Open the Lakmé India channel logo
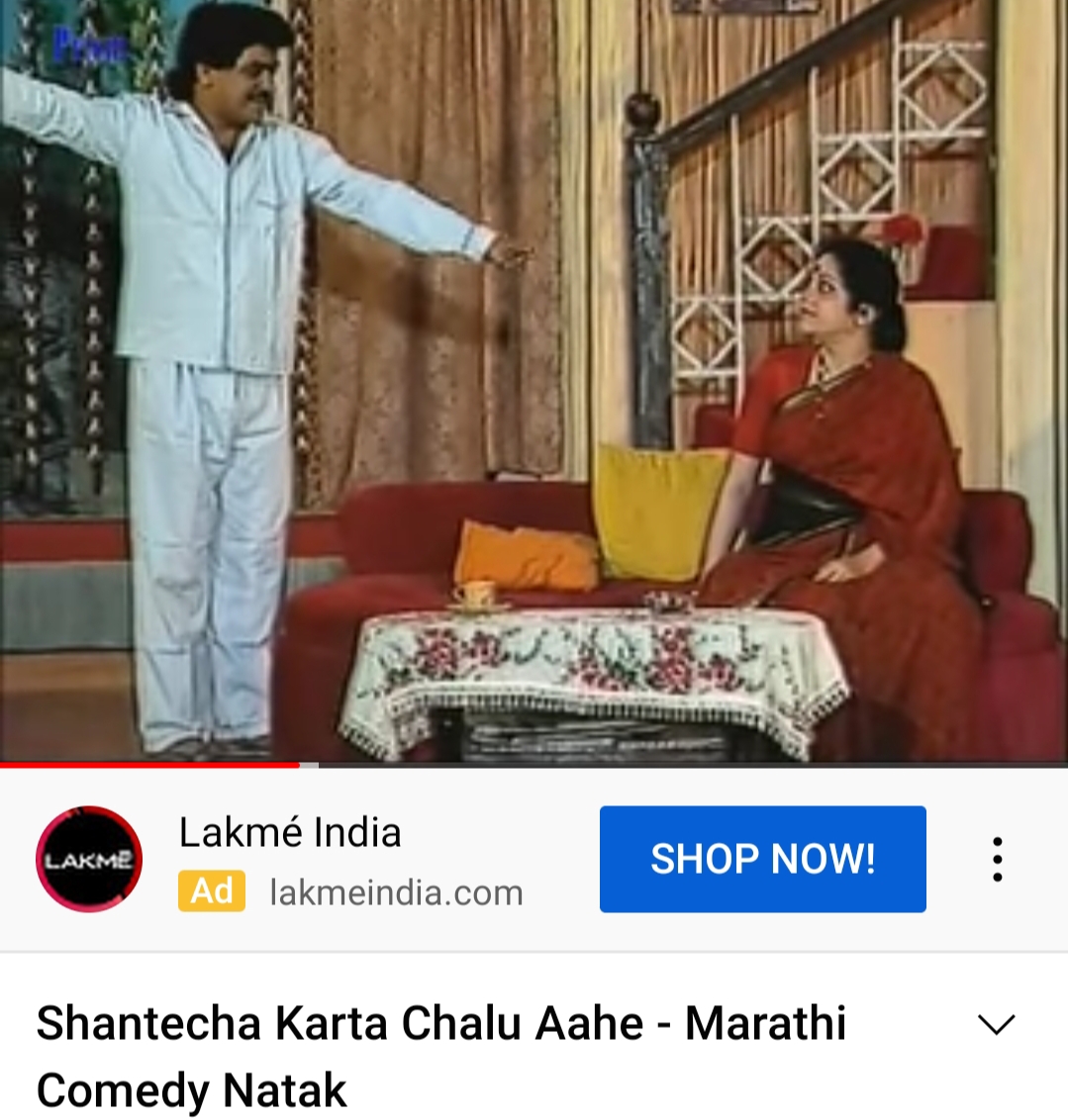The width and height of the screenshot is (1068, 1120). (x=89, y=859)
